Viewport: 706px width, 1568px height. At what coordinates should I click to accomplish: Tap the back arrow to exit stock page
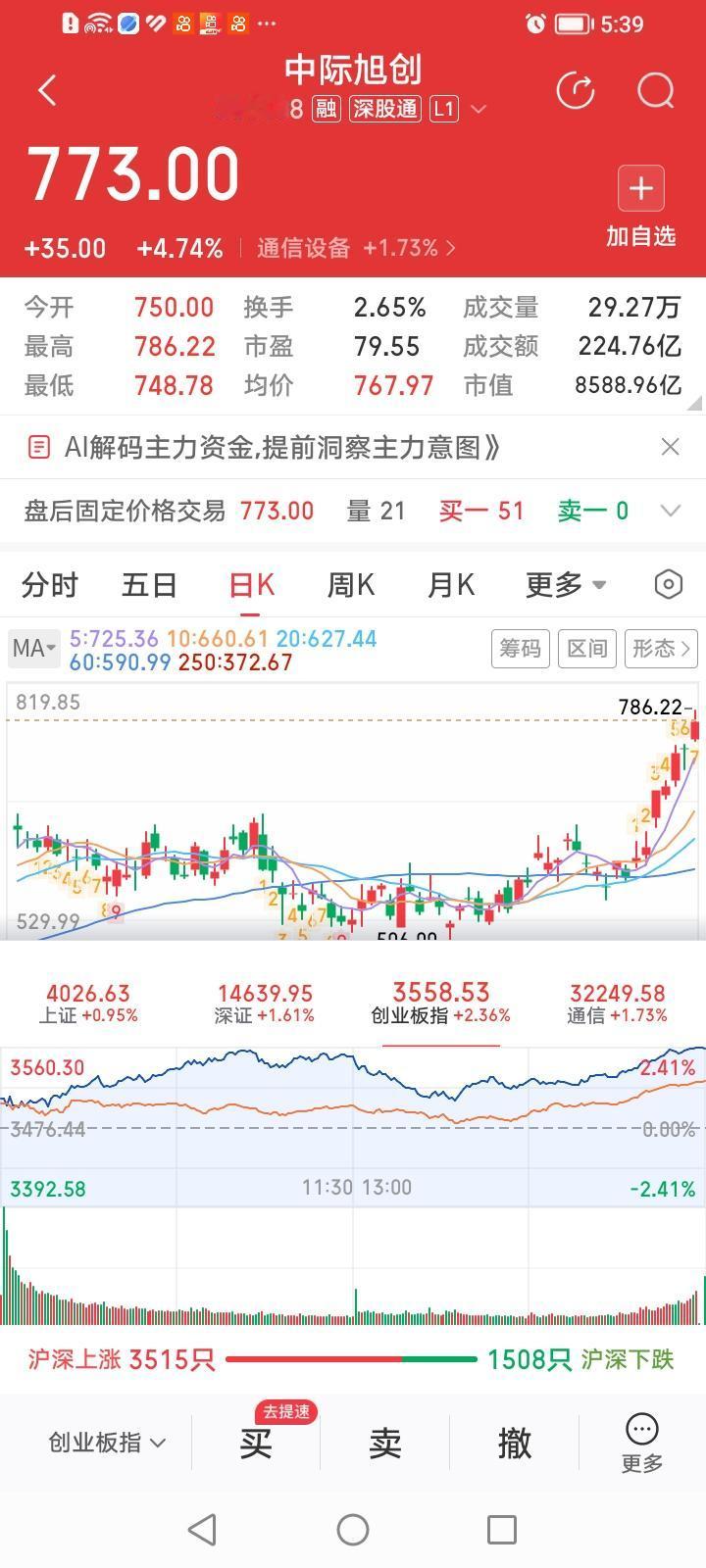[46, 88]
